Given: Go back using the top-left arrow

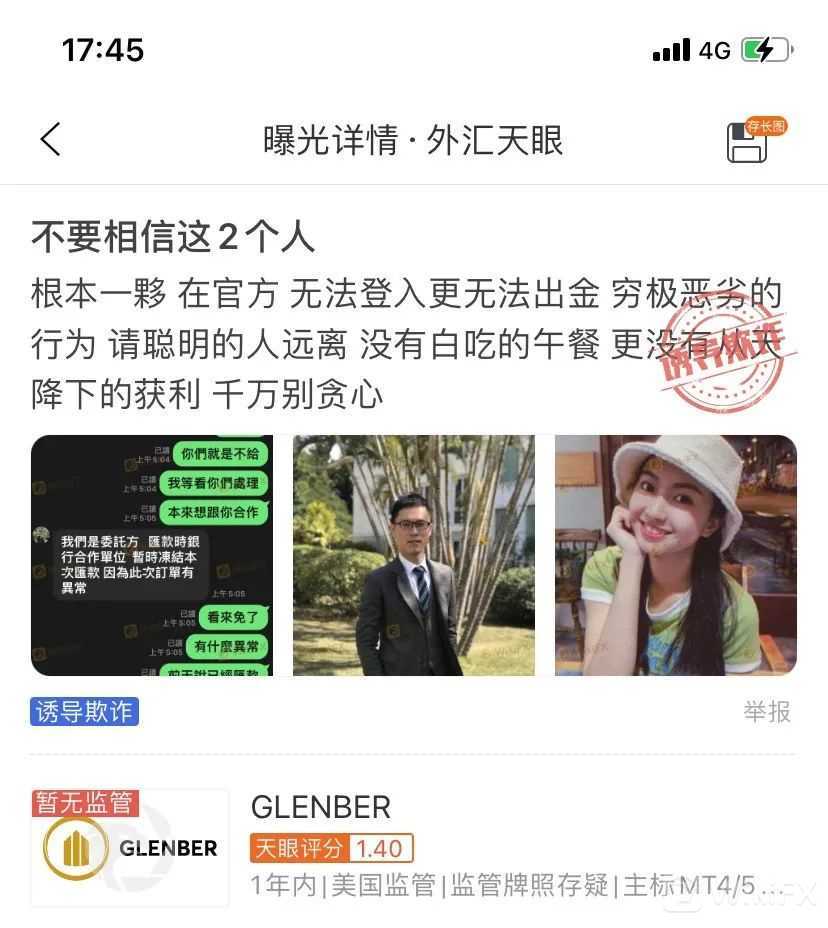Looking at the screenshot, I should tap(51, 140).
